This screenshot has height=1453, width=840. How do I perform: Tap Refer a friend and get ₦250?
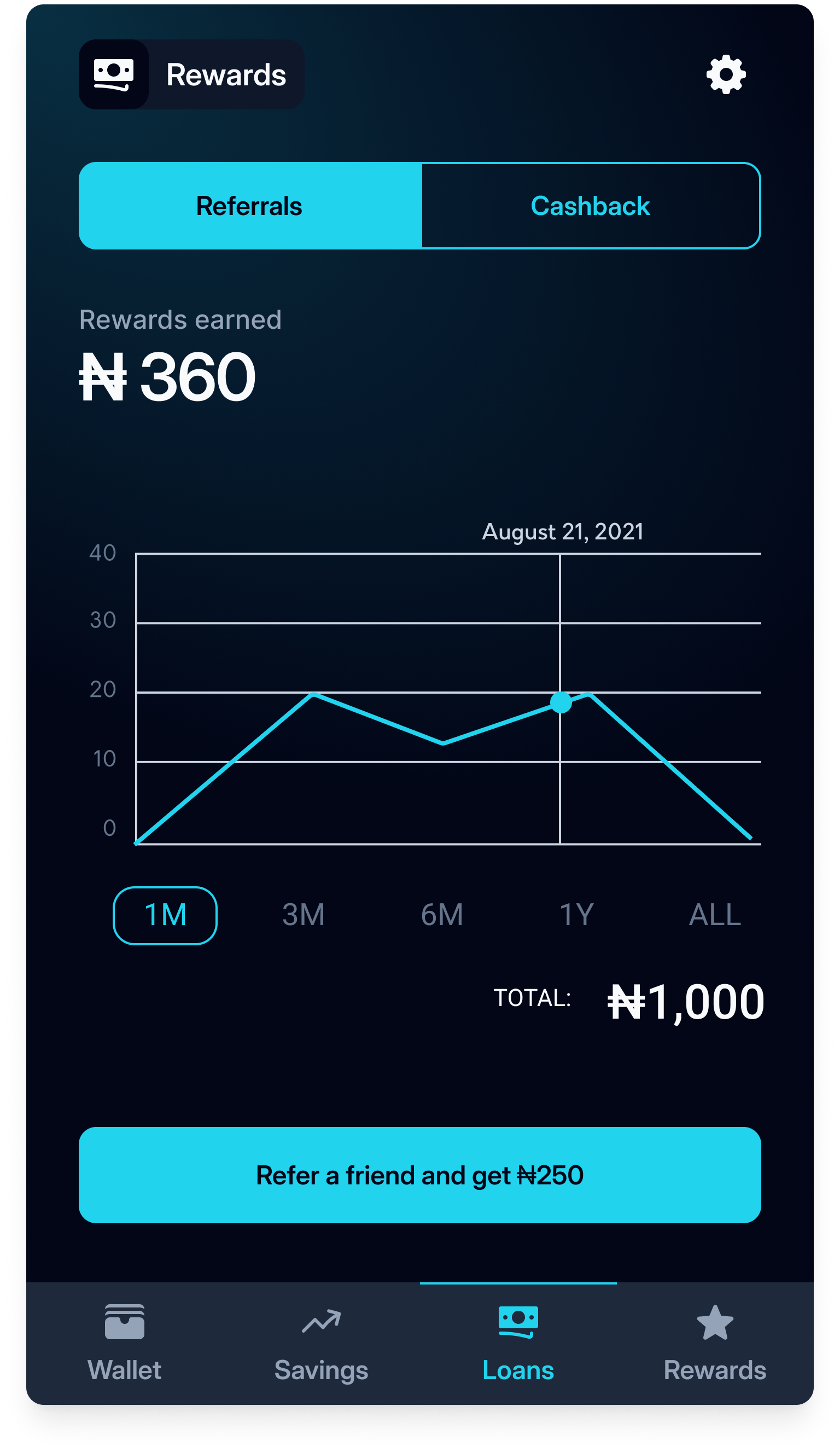[419, 1175]
